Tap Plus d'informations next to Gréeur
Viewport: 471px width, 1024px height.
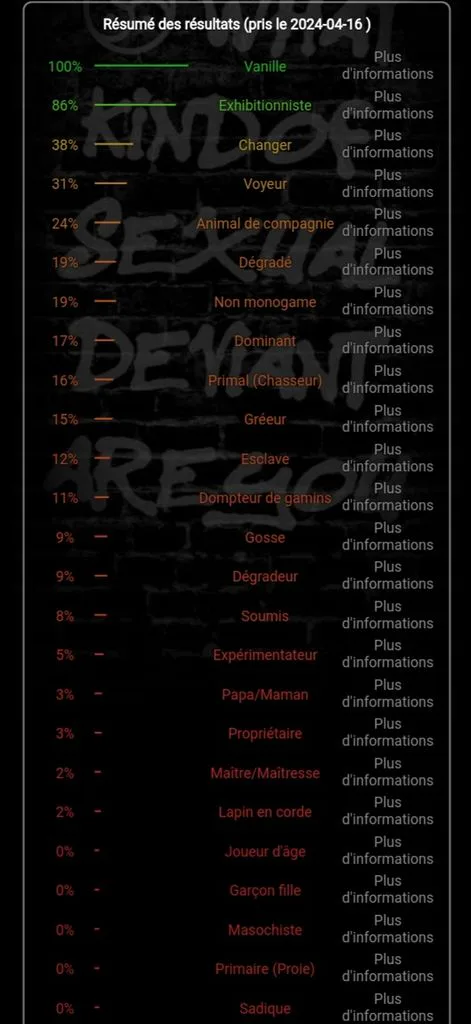click(x=387, y=419)
